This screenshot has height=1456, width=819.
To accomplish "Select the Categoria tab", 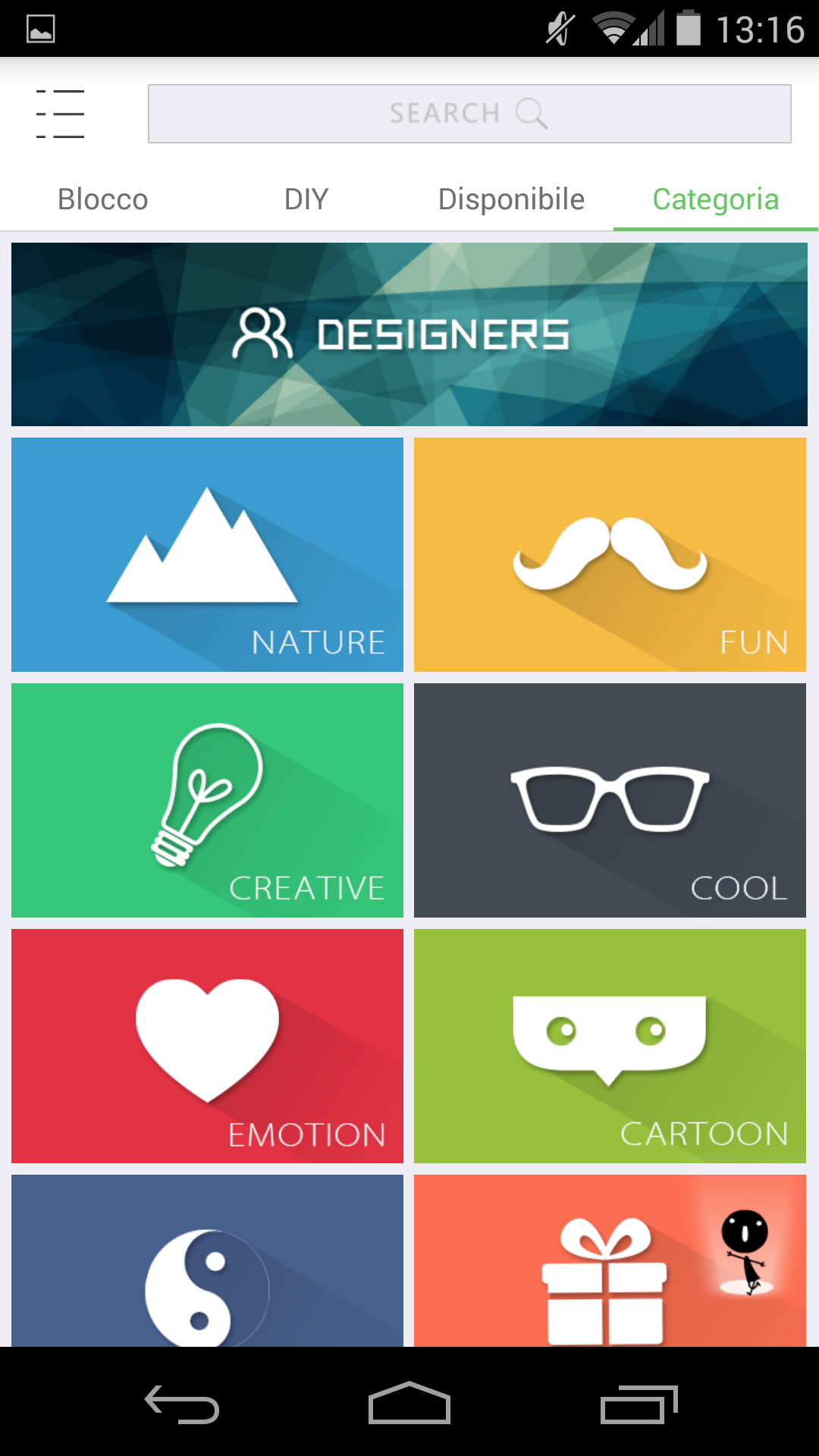I will 716,199.
